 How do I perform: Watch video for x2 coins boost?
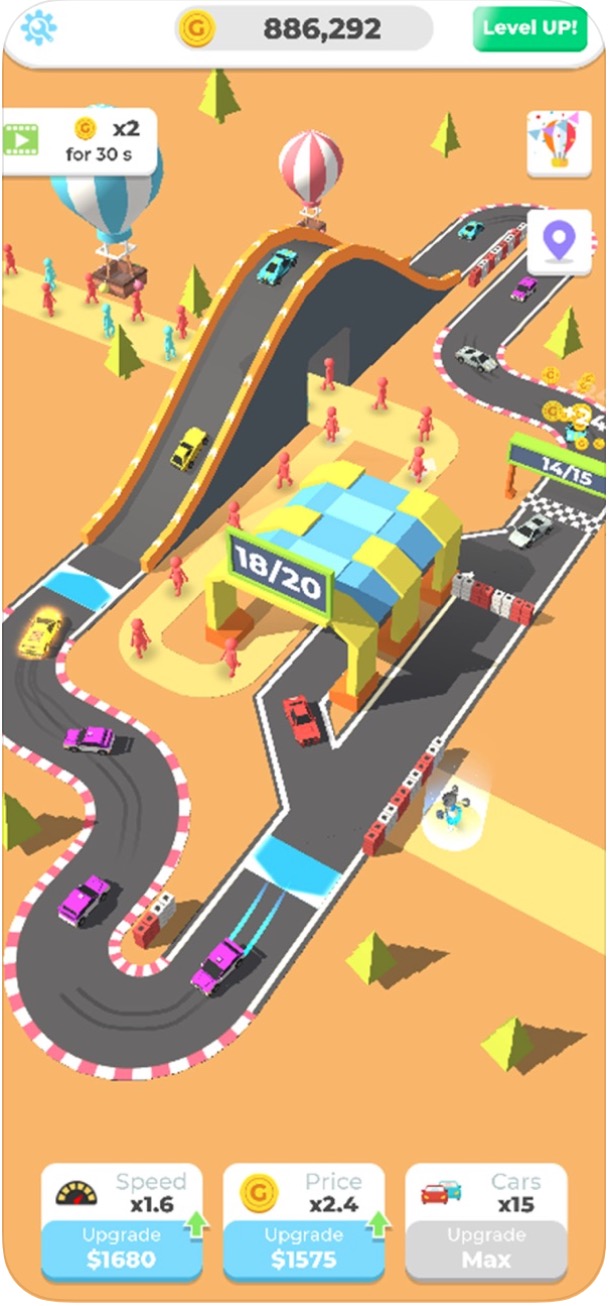tap(78, 141)
